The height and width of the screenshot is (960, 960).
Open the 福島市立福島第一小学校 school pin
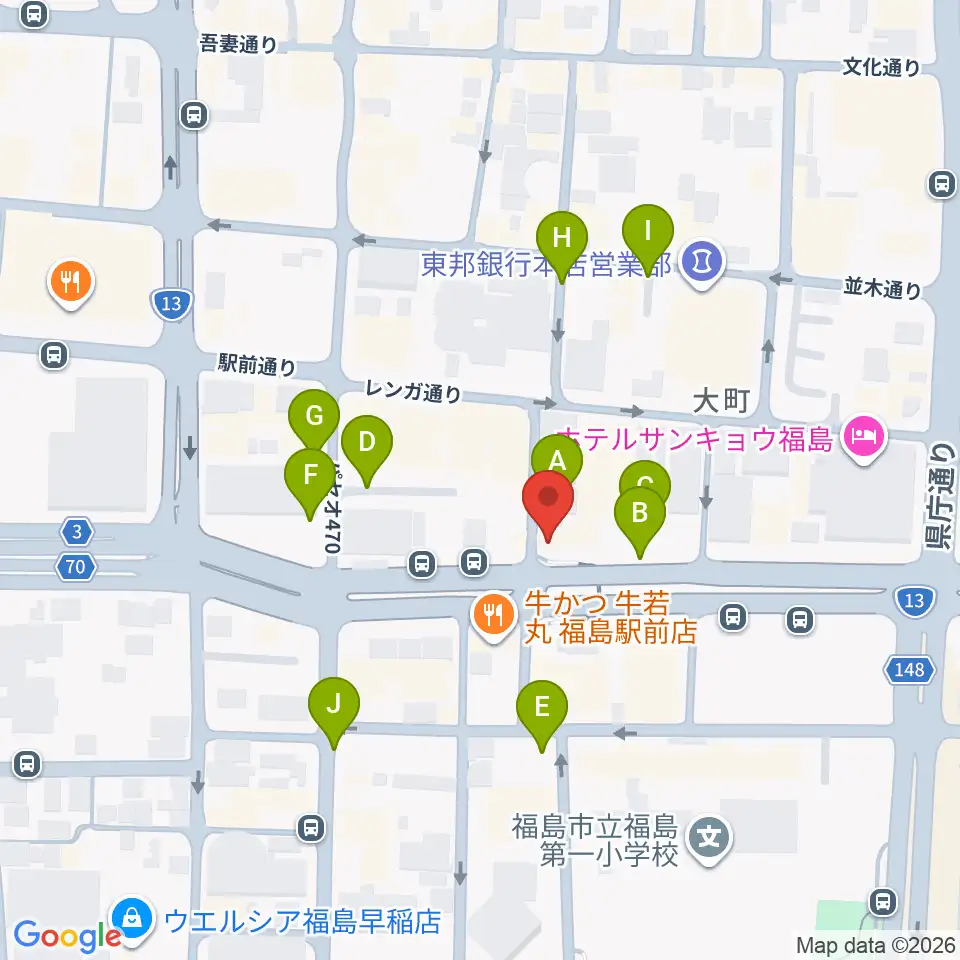710,839
